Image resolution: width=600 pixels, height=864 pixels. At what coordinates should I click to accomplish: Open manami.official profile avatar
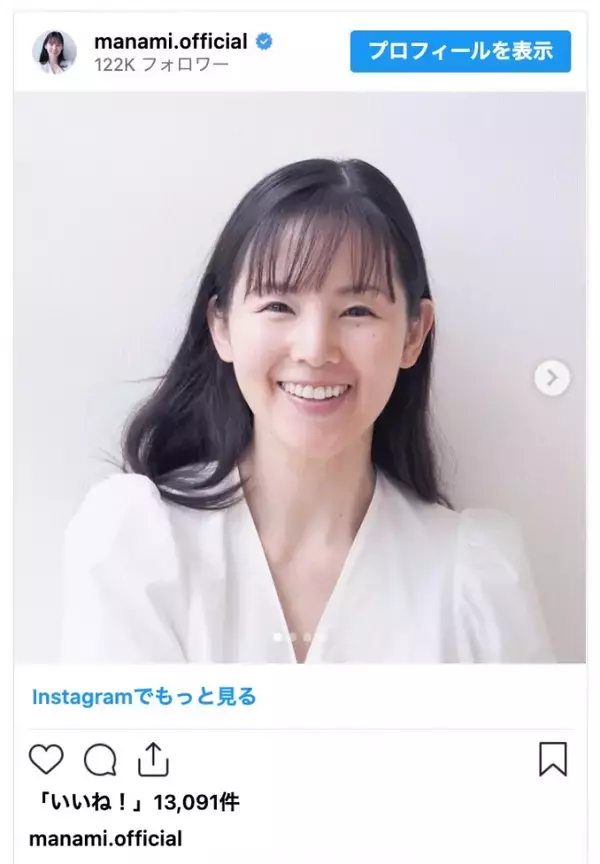54,52
